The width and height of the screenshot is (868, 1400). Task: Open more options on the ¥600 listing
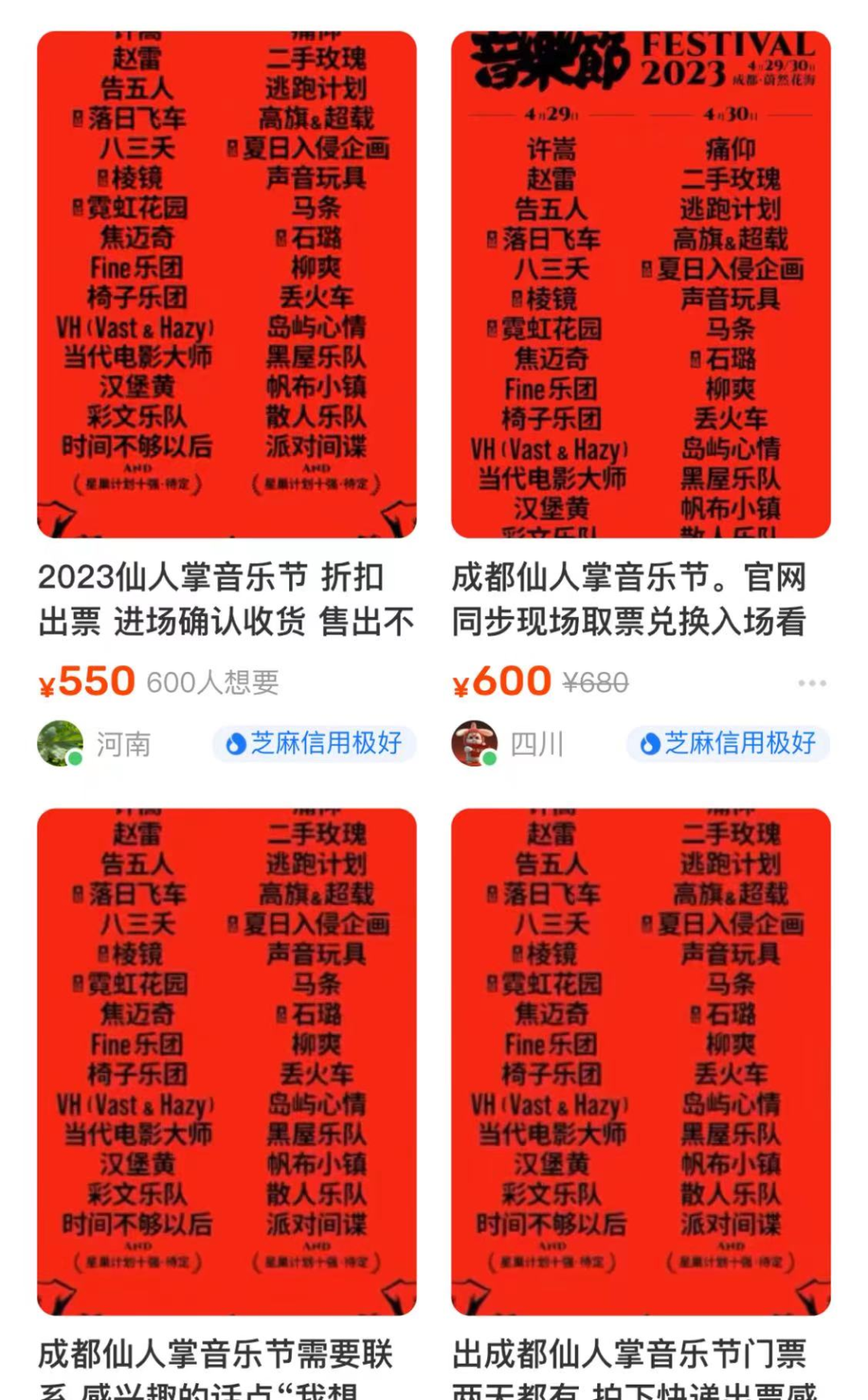tap(812, 684)
